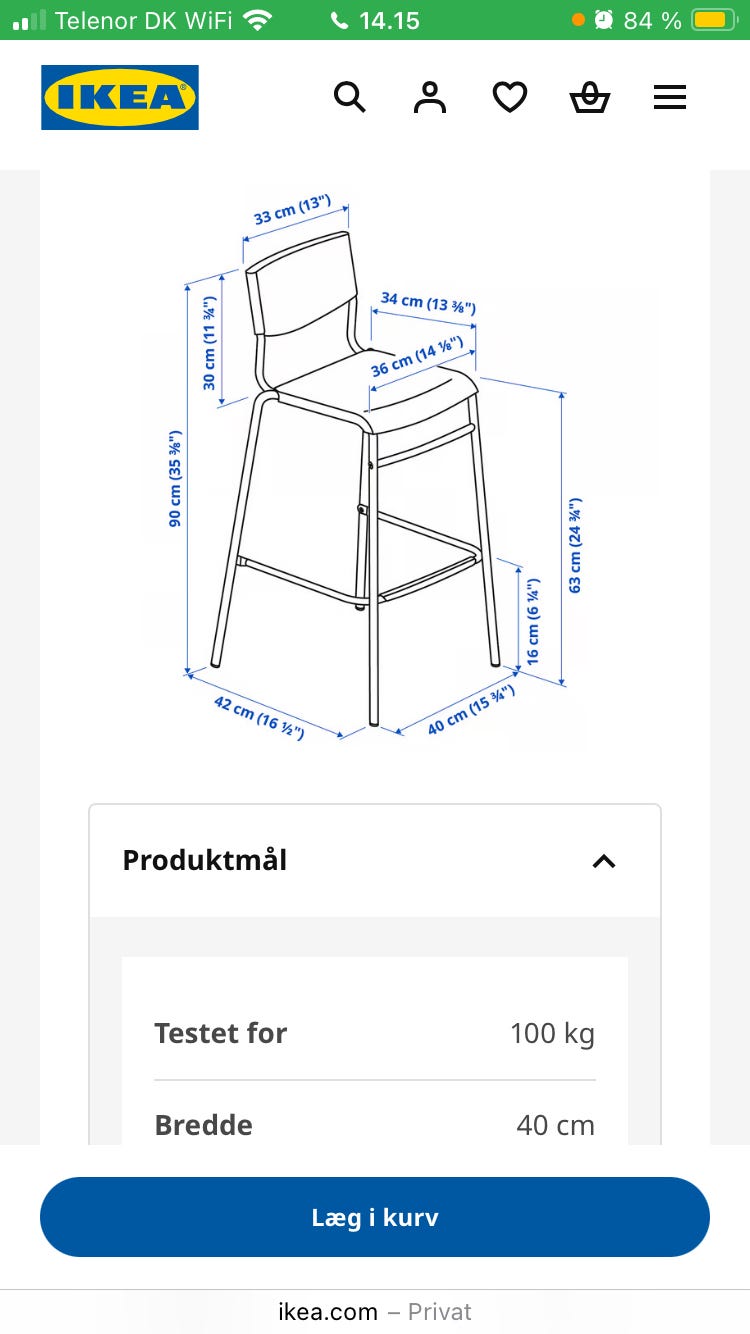Open the shopping basket icon
750x1334 pixels.
(590, 97)
